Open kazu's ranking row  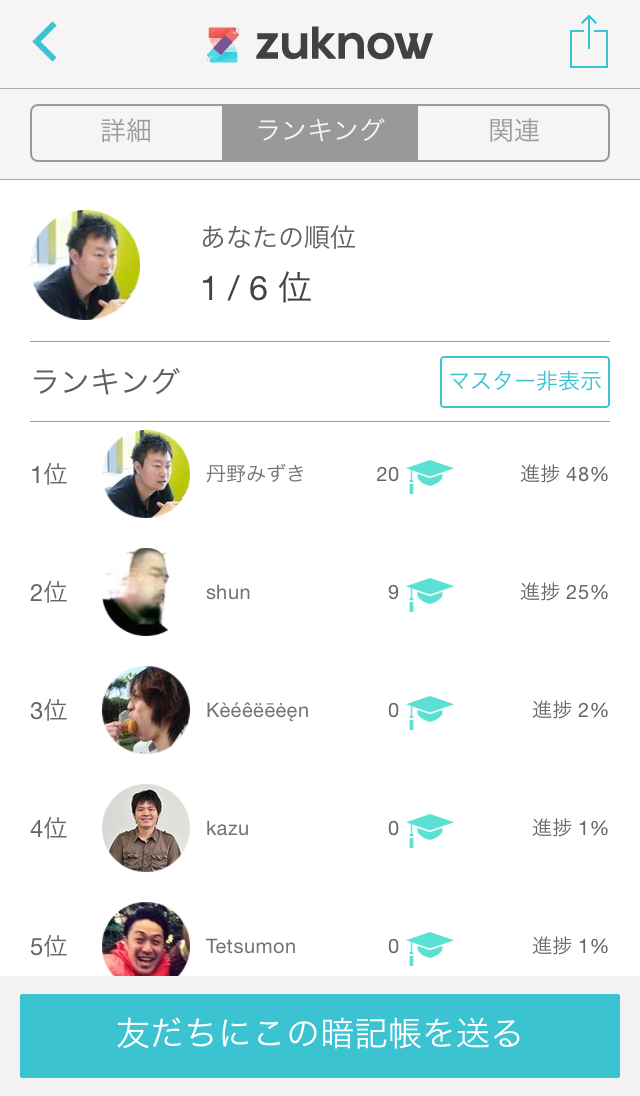(x=320, y=828)
